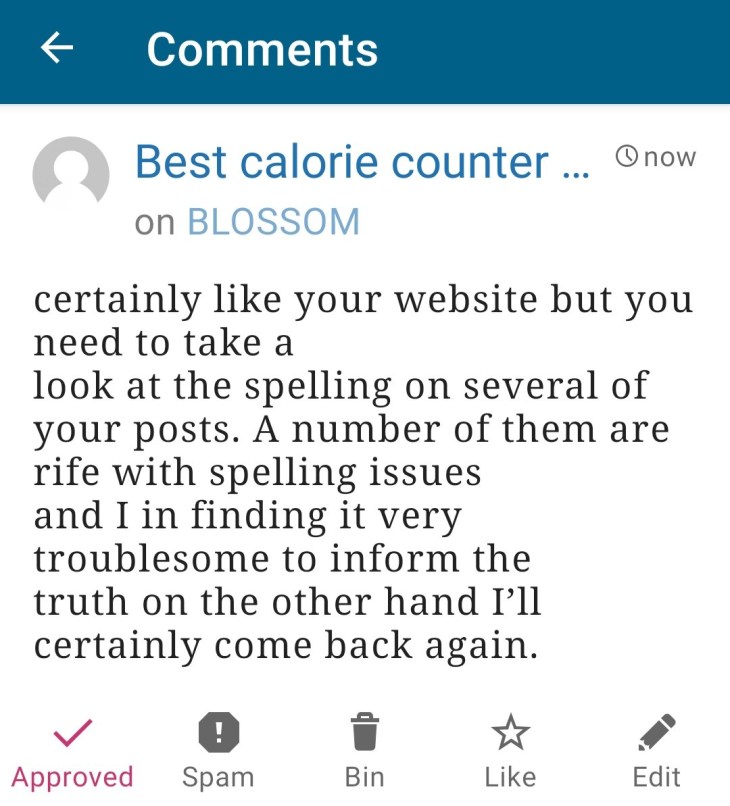The image size is (730, 806).
Task: Edit the comment with the pencil
Action: point(656,753)
